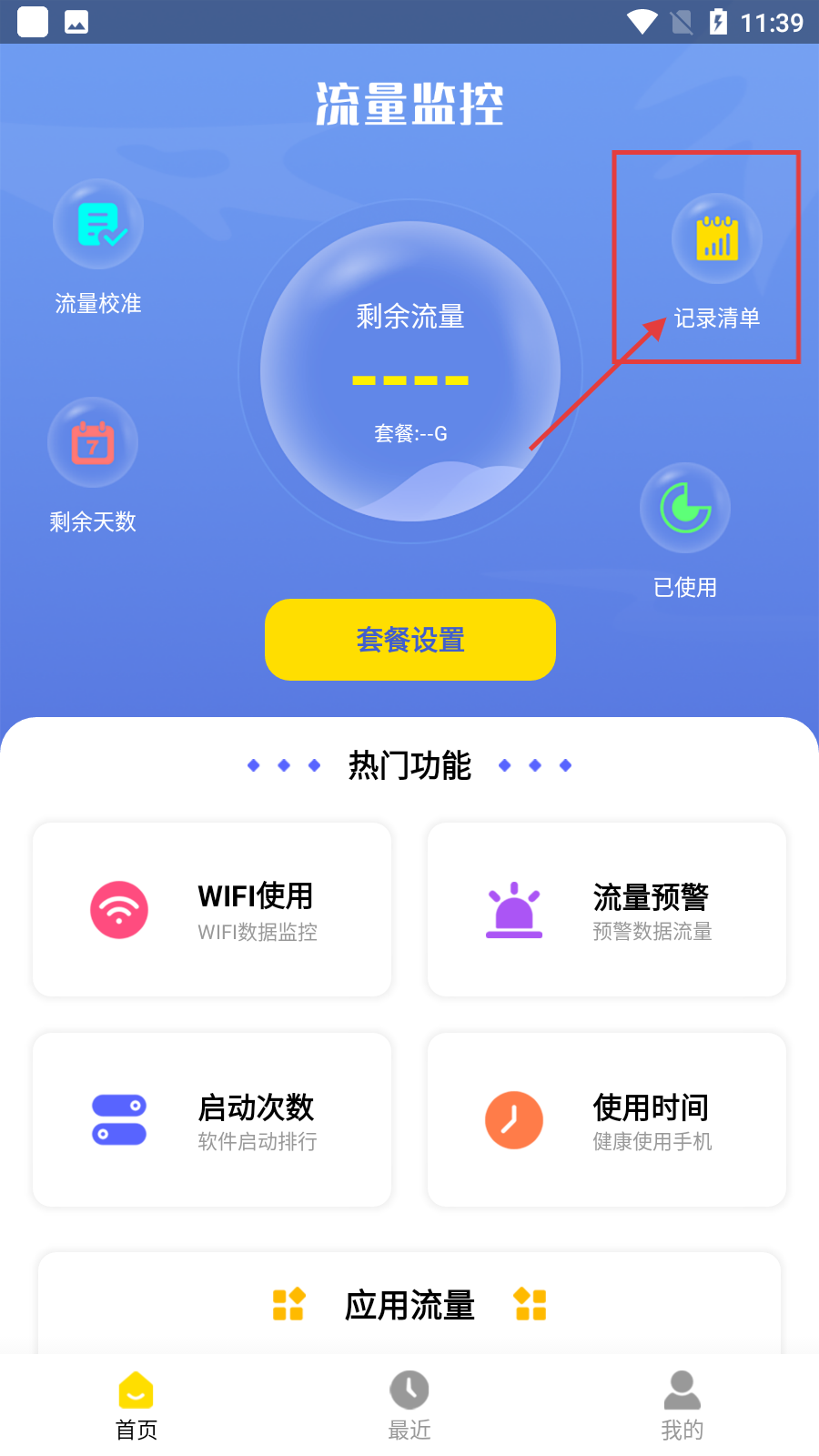Open the 启动次数 launch count card

point(212,1120)
